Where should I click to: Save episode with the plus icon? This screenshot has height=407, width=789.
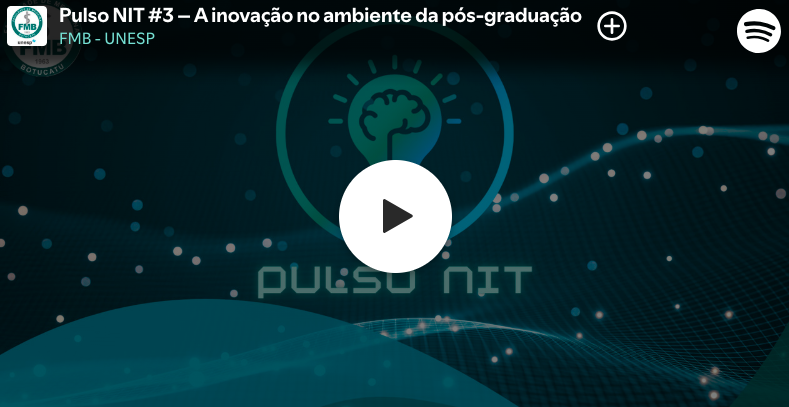pyautogui.click(x=612, y=27)
